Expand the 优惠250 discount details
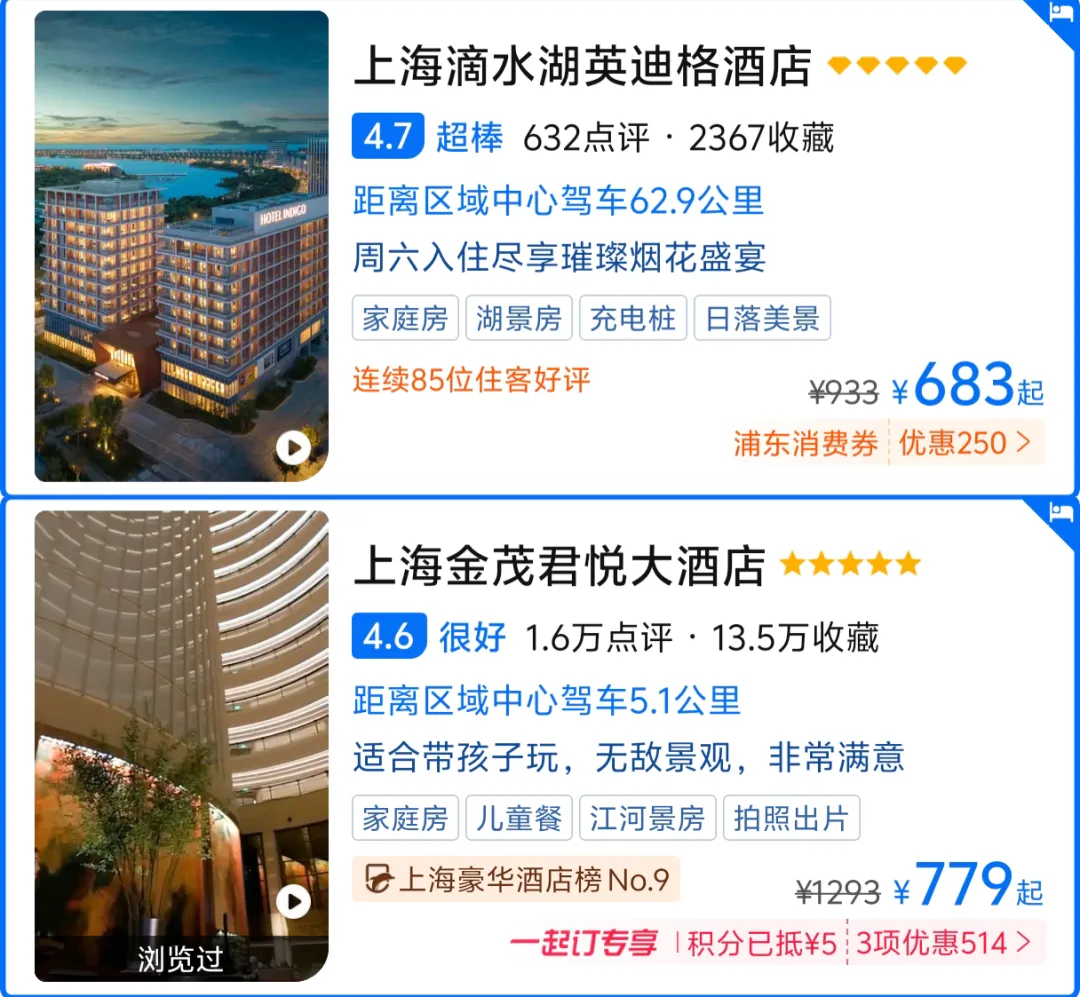This screenshot has height=997, width=1080. click(964, 443)
